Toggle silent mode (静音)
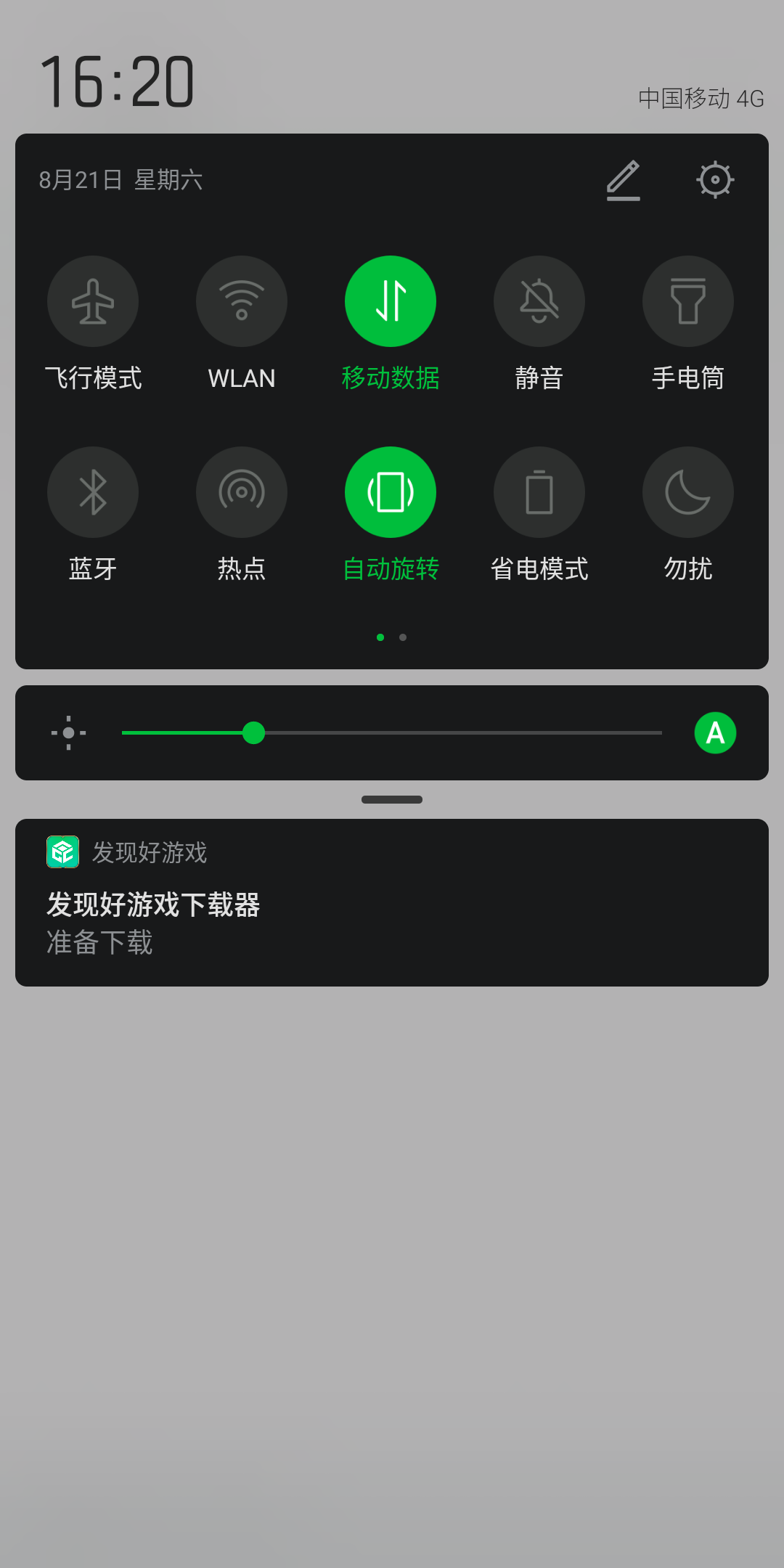The image size is (784, 1568). tap(539, 301)
